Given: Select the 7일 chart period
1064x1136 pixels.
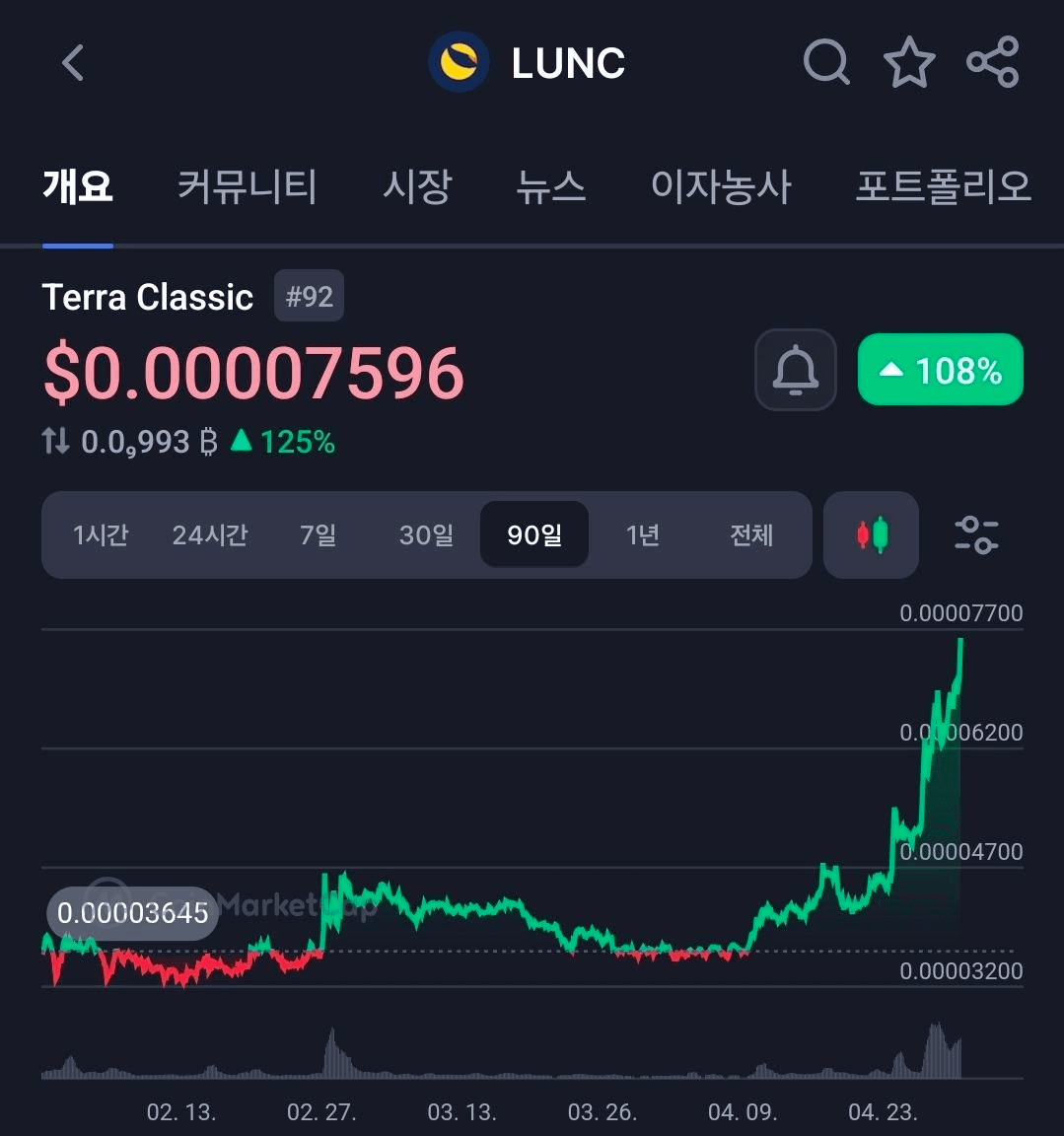Looking at the screenshot, I should (317, 534).
